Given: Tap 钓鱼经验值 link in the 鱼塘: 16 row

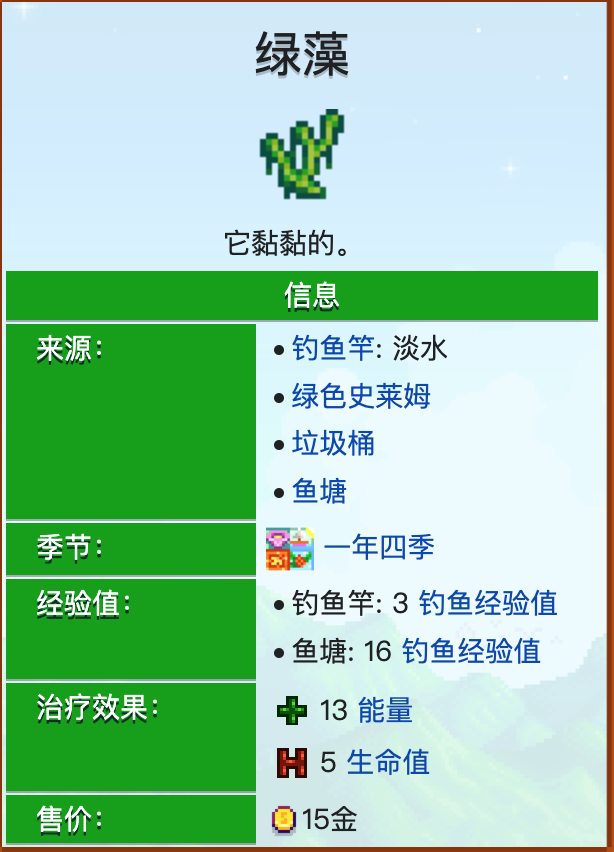Looking at the screenshot, I should [x=471, y=652].
